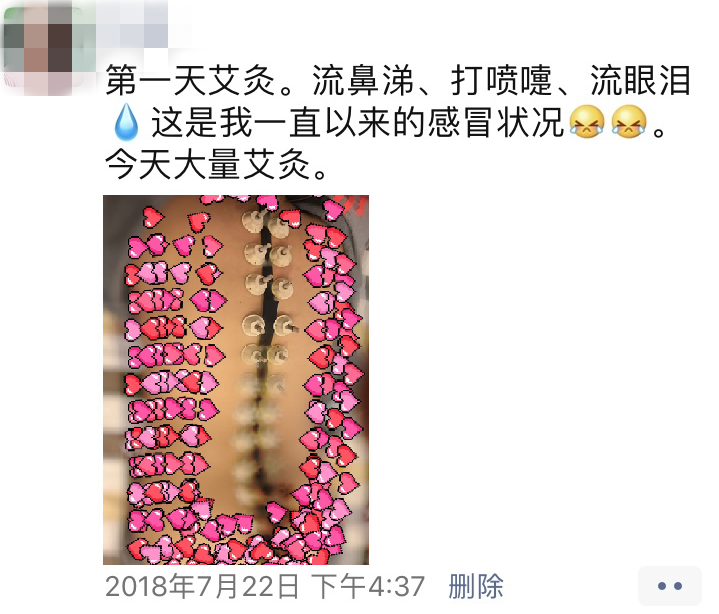Screen dimensions: 719x614
Task: Open the like and comment options button
Action: [670, 586]
